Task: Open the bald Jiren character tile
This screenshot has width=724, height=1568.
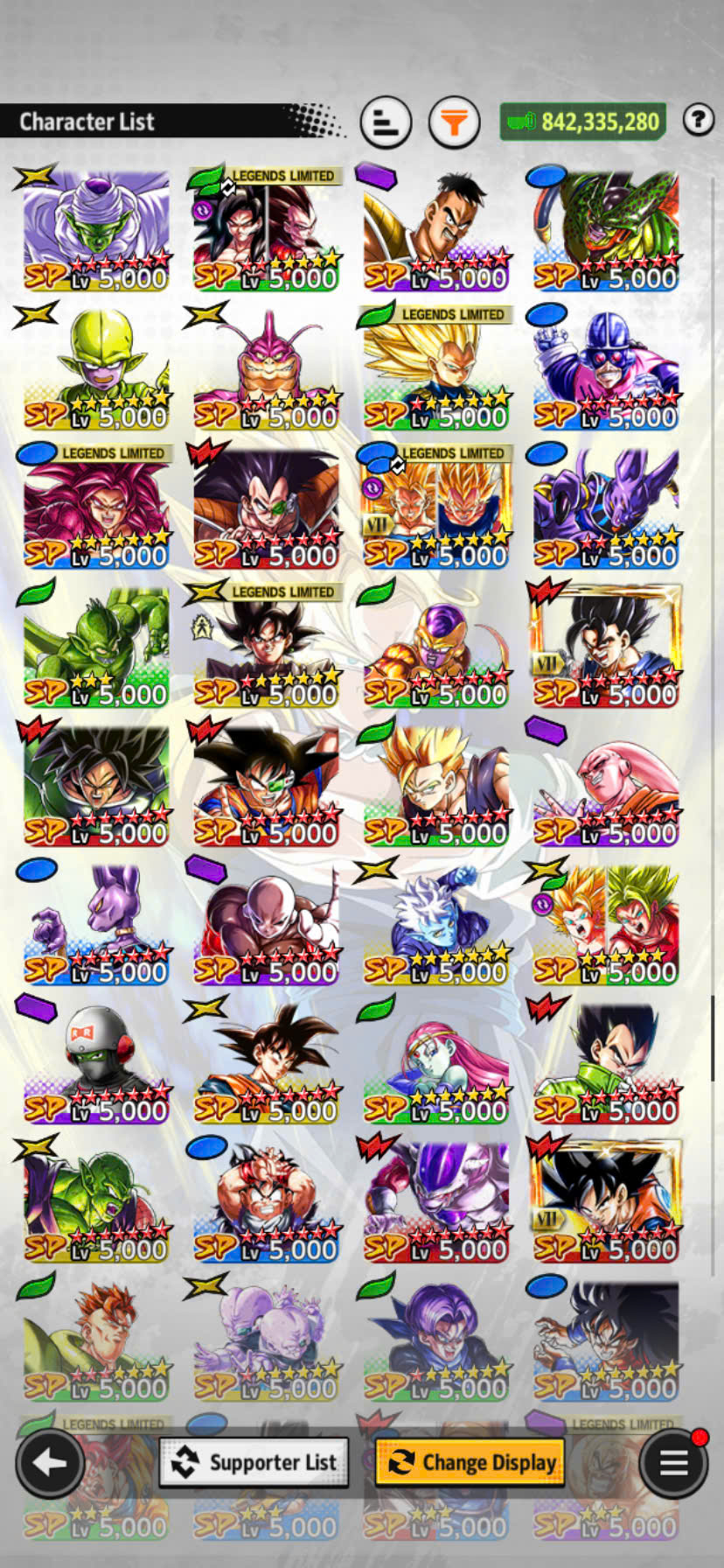Action: (x=266, y=925)
